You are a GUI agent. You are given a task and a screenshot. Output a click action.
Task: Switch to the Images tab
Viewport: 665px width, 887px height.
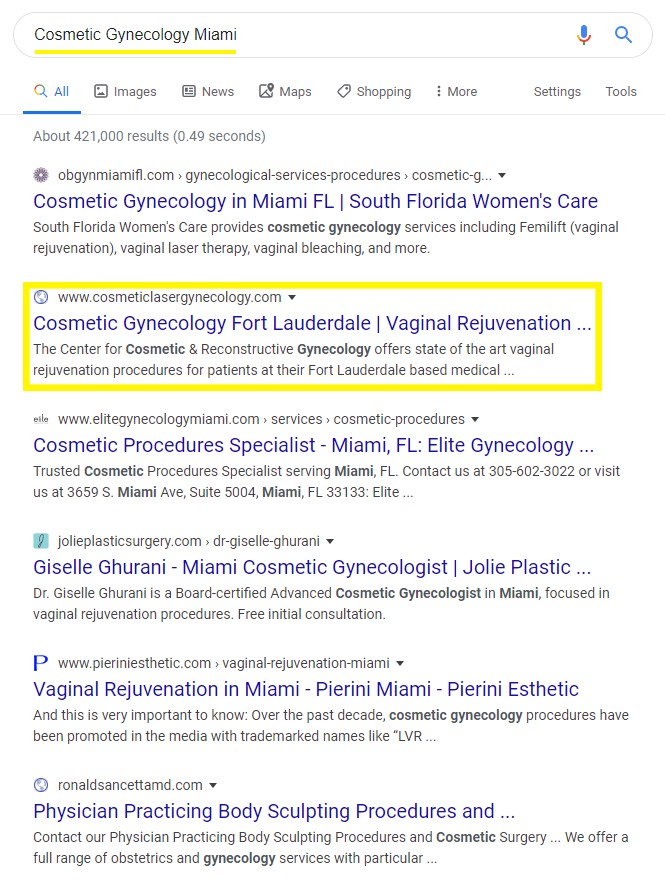pyautogui.click(x=126, y=91)
